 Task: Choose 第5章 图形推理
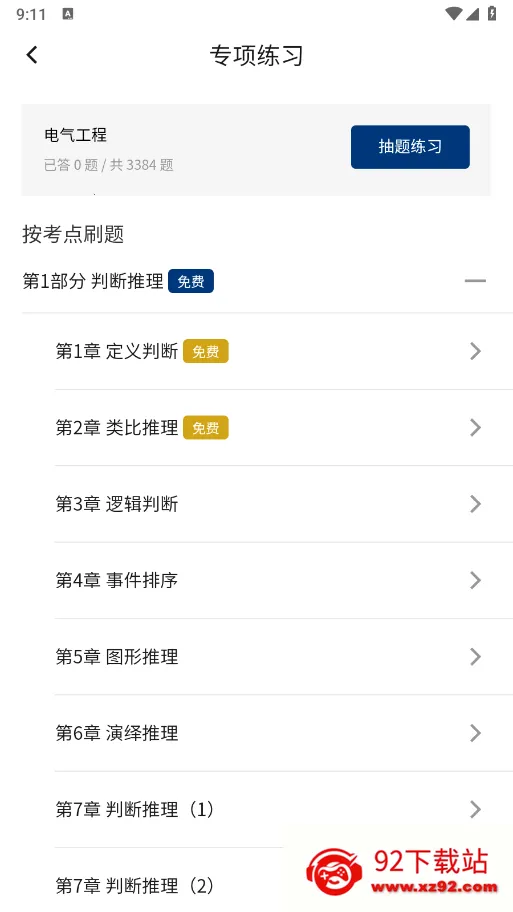[x=283, y=657]
